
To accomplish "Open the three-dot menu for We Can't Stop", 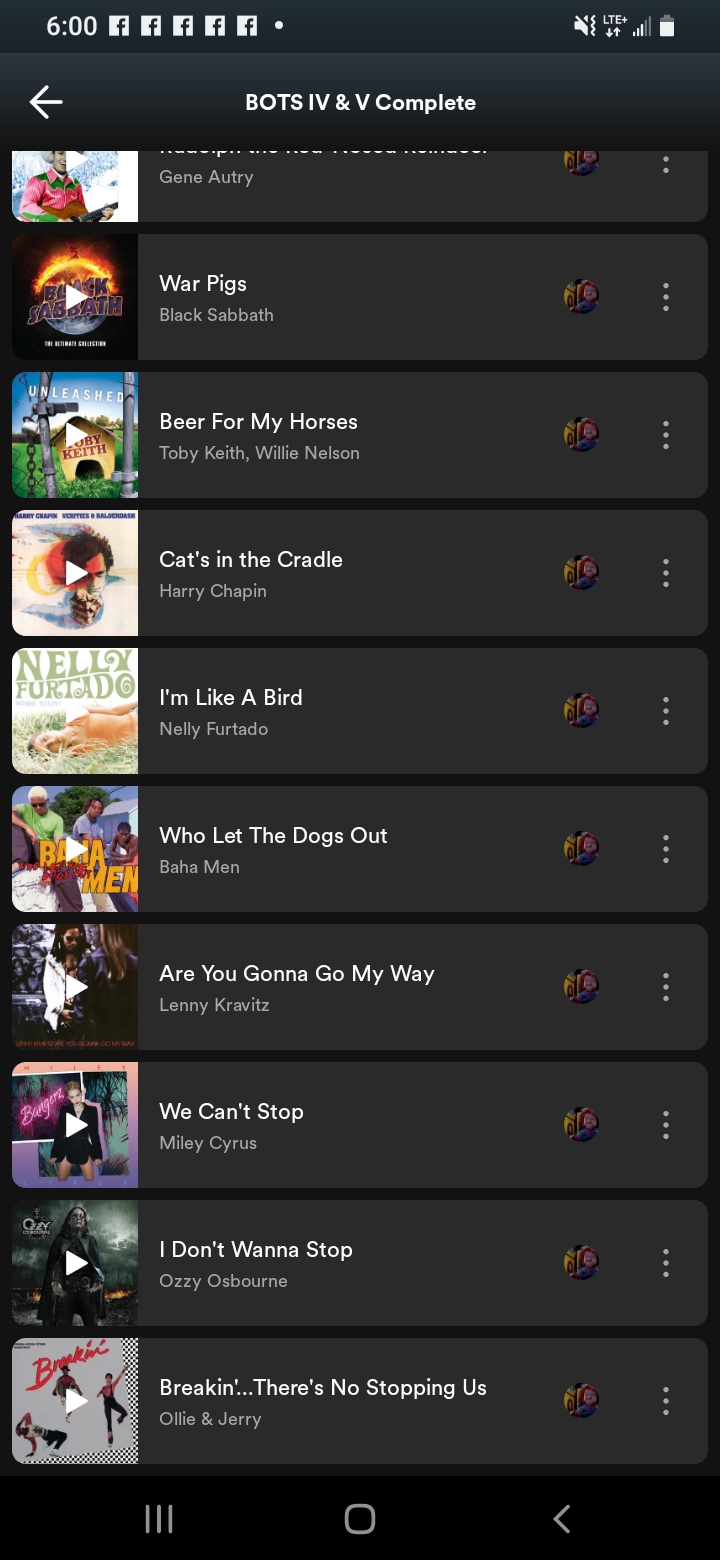I will pos(666,1125).
